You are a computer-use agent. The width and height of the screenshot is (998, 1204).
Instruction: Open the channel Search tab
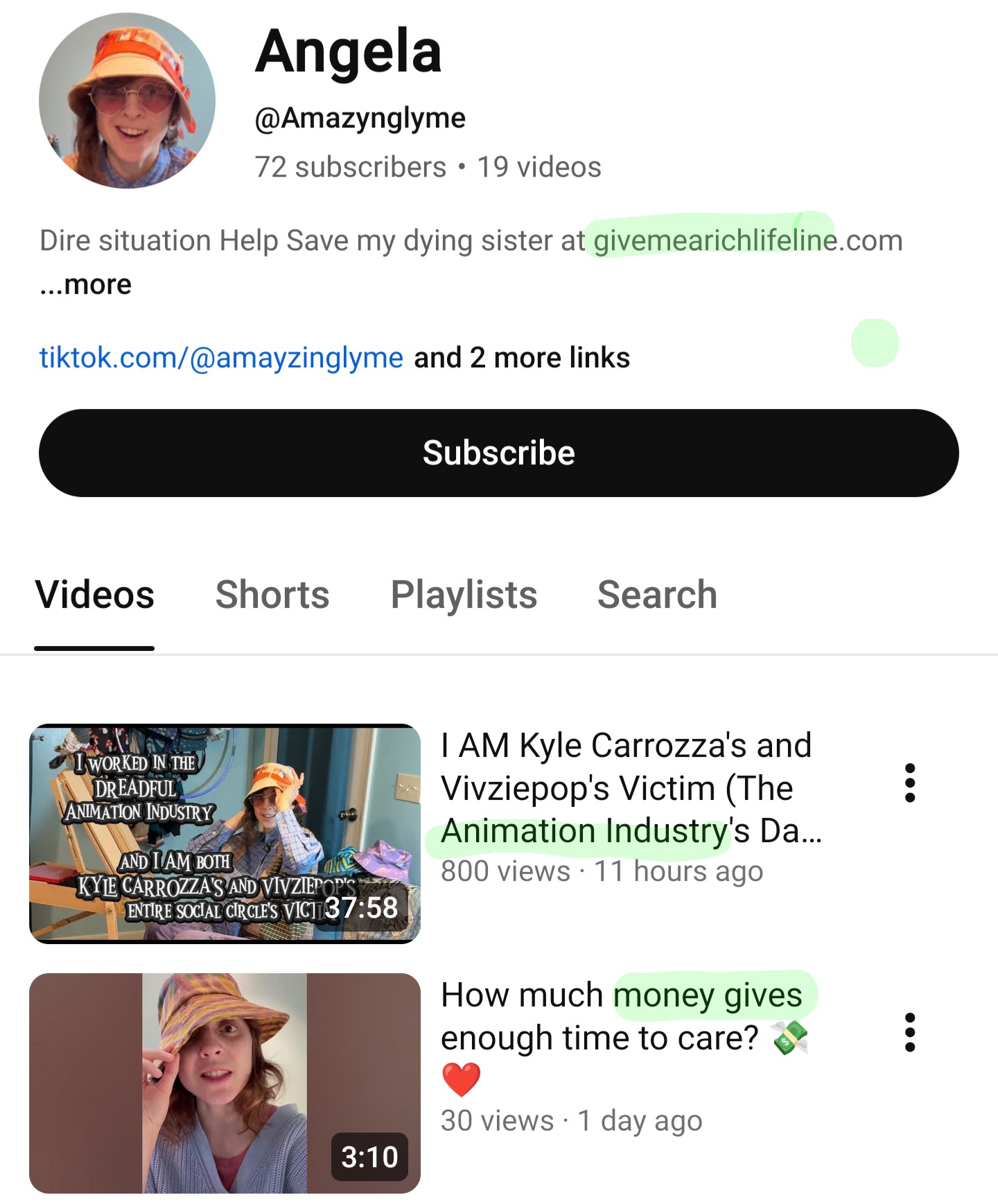(x=657, y=595)
